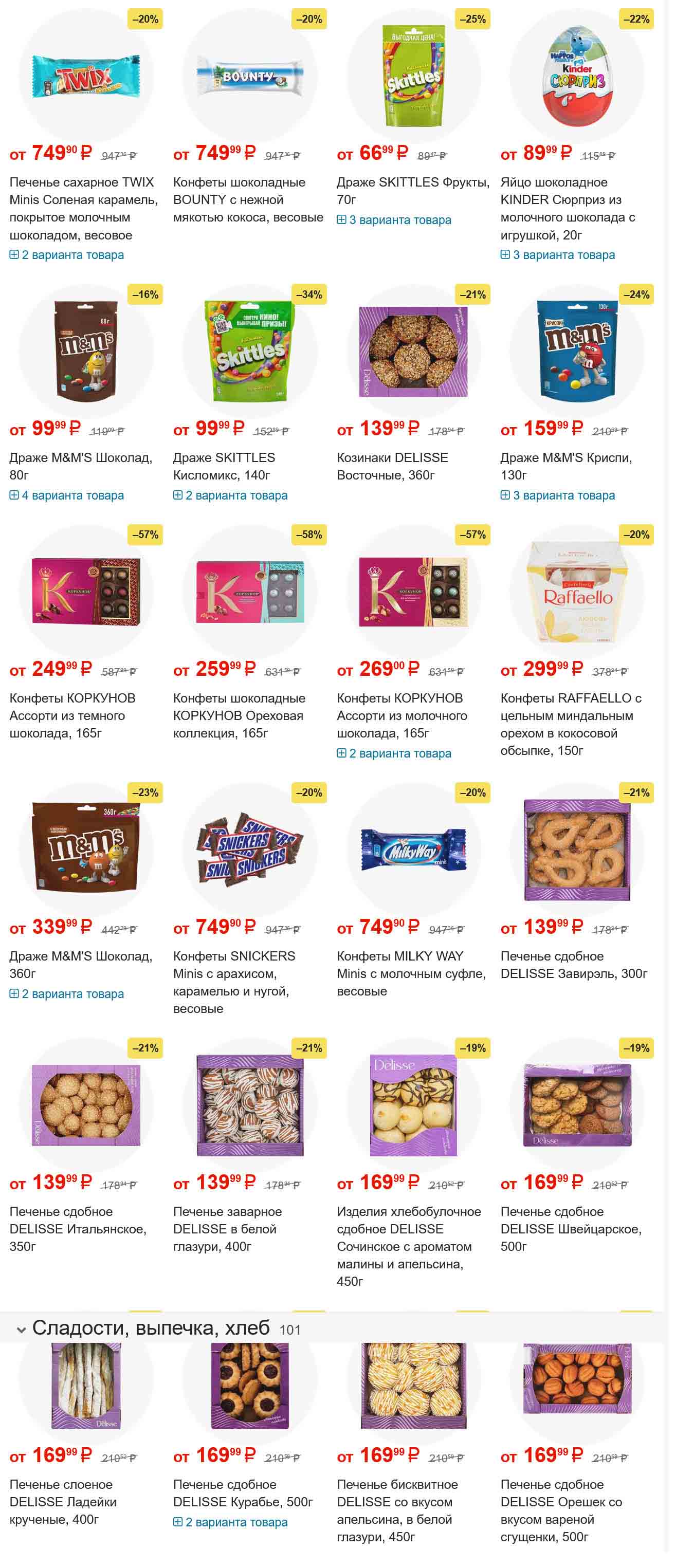Expand 4 варианта товара under M&M'S Шоколад 80г
This screenshot has height=1568, width=675.
click(x=72, y=495)
